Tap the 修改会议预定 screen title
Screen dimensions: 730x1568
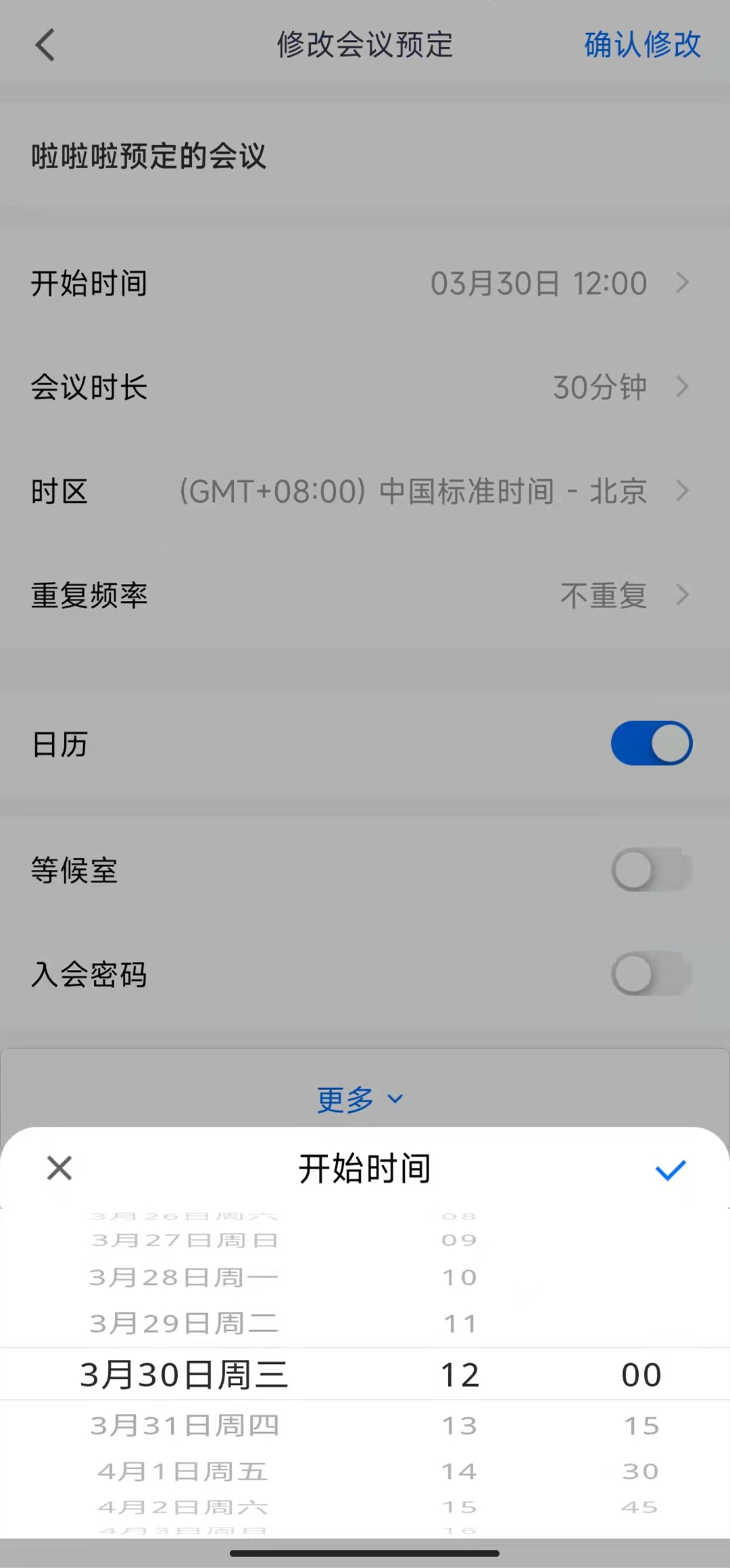coord(365,45)
